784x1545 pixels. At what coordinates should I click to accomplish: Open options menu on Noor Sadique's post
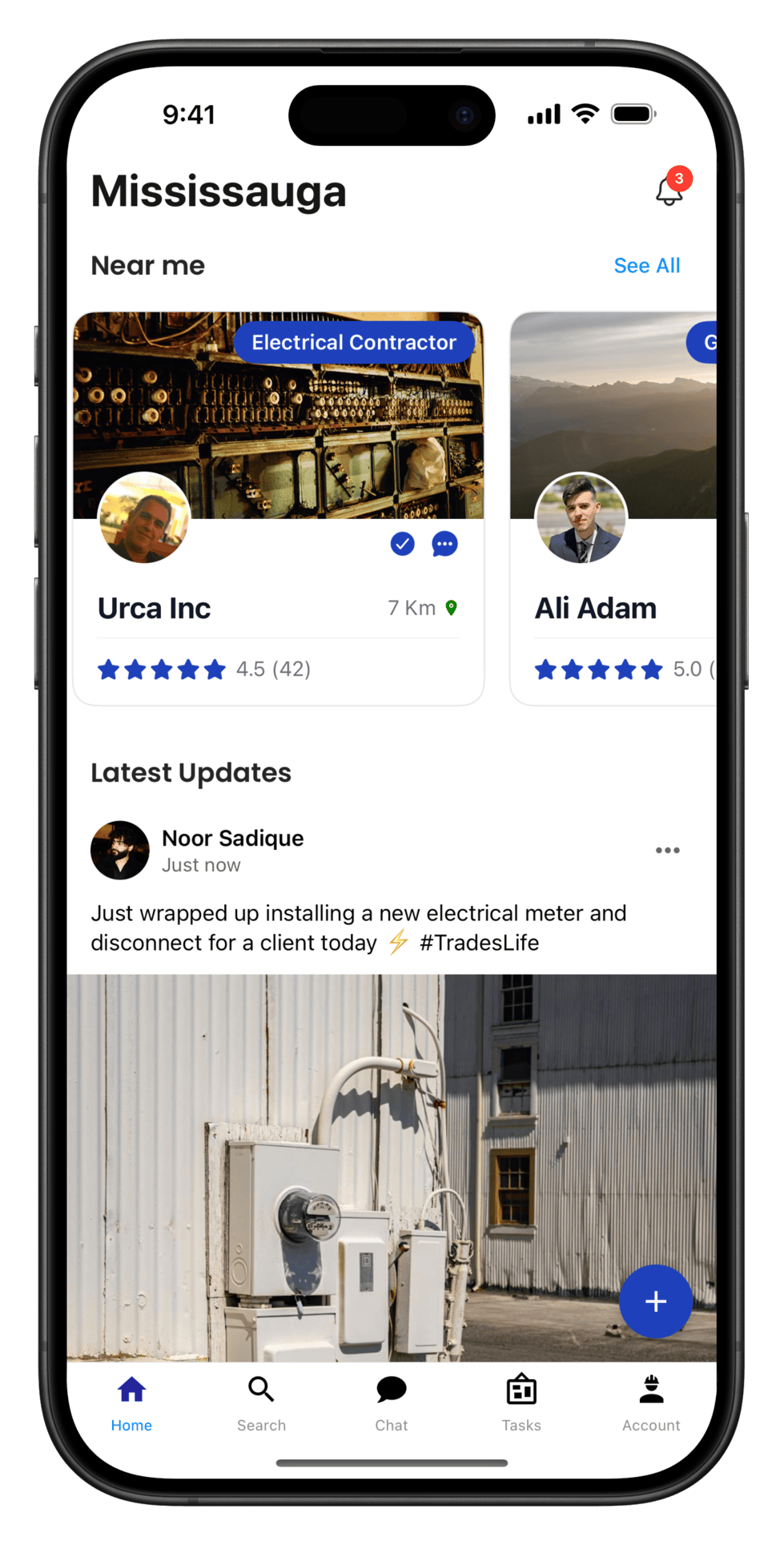pyautogui.click(x=667, y=851)
